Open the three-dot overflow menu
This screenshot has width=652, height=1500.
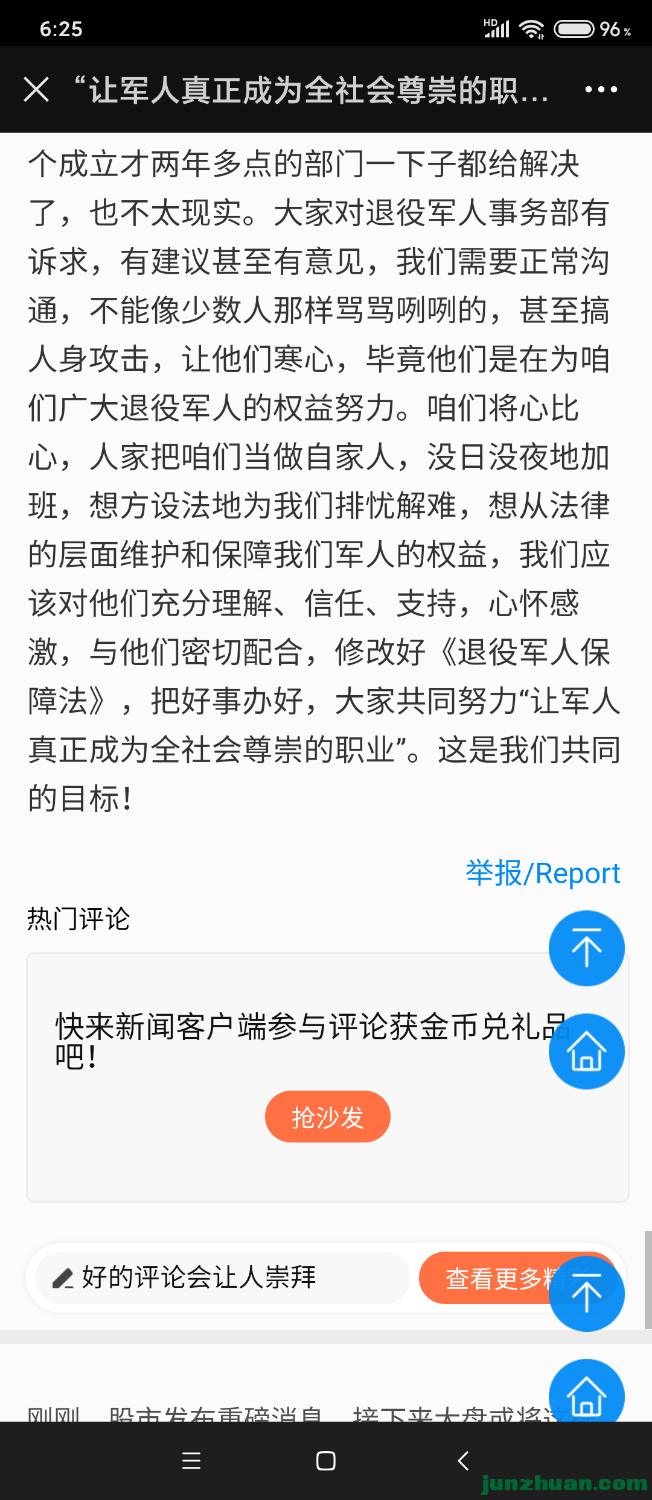[601, 90]
